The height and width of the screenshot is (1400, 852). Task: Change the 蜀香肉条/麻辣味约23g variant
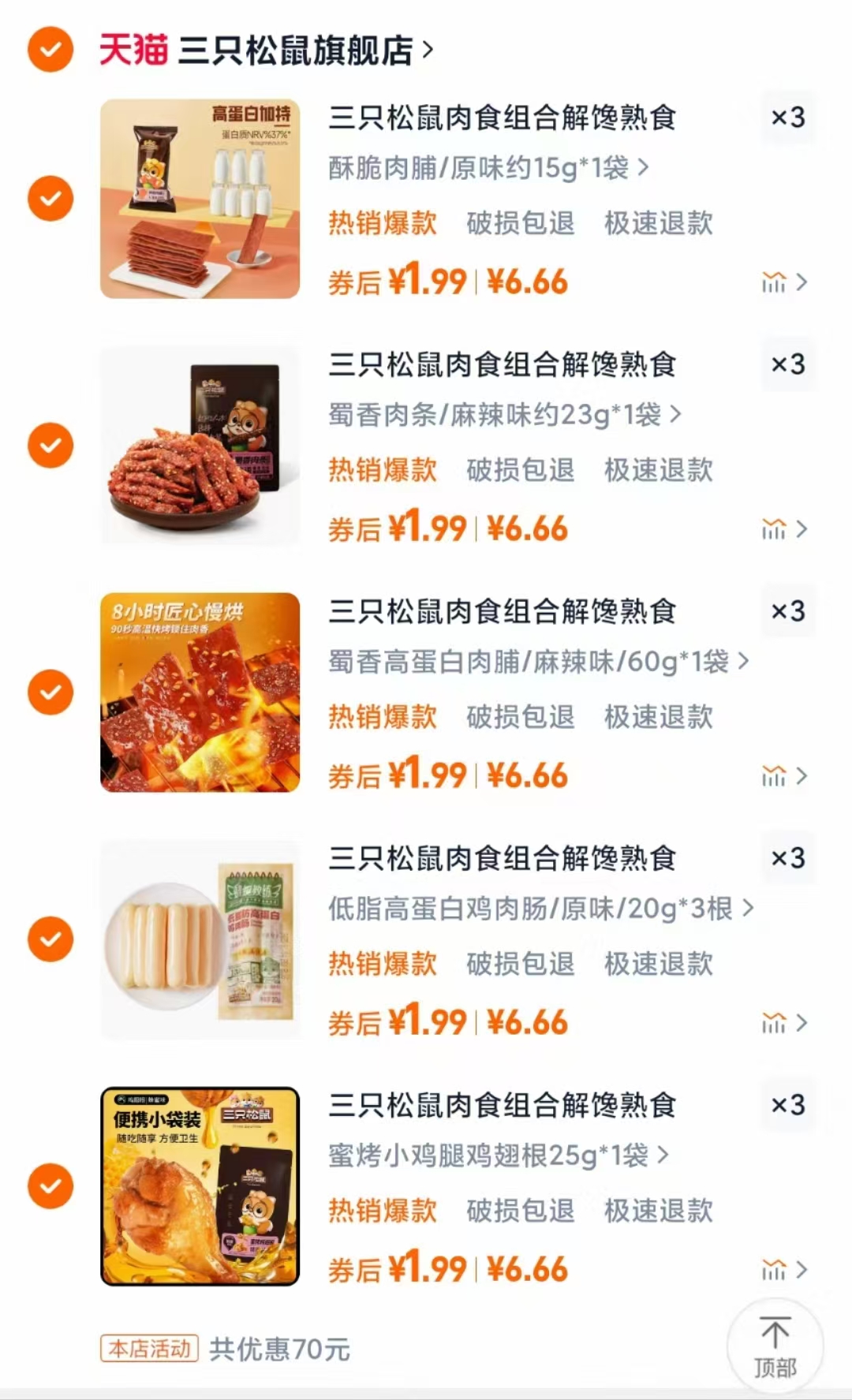click(503, 415)
